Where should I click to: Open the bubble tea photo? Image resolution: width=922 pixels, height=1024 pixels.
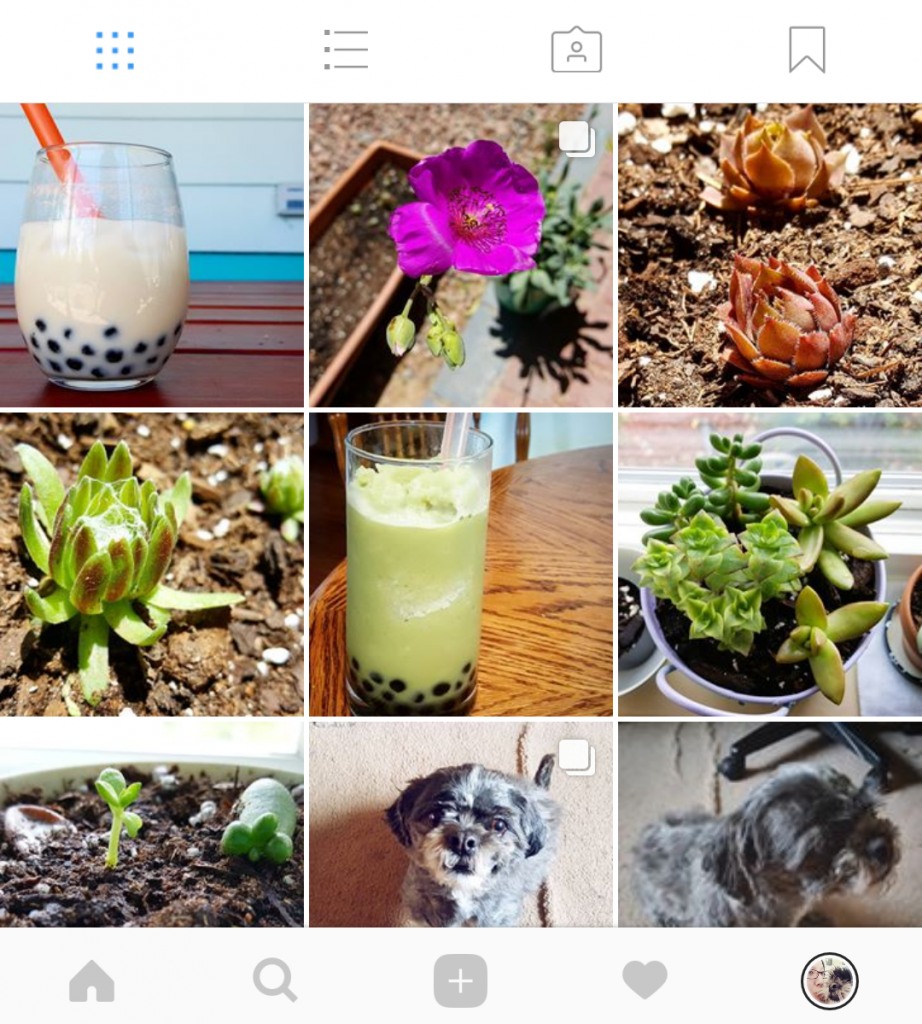[x=152, y=253]
